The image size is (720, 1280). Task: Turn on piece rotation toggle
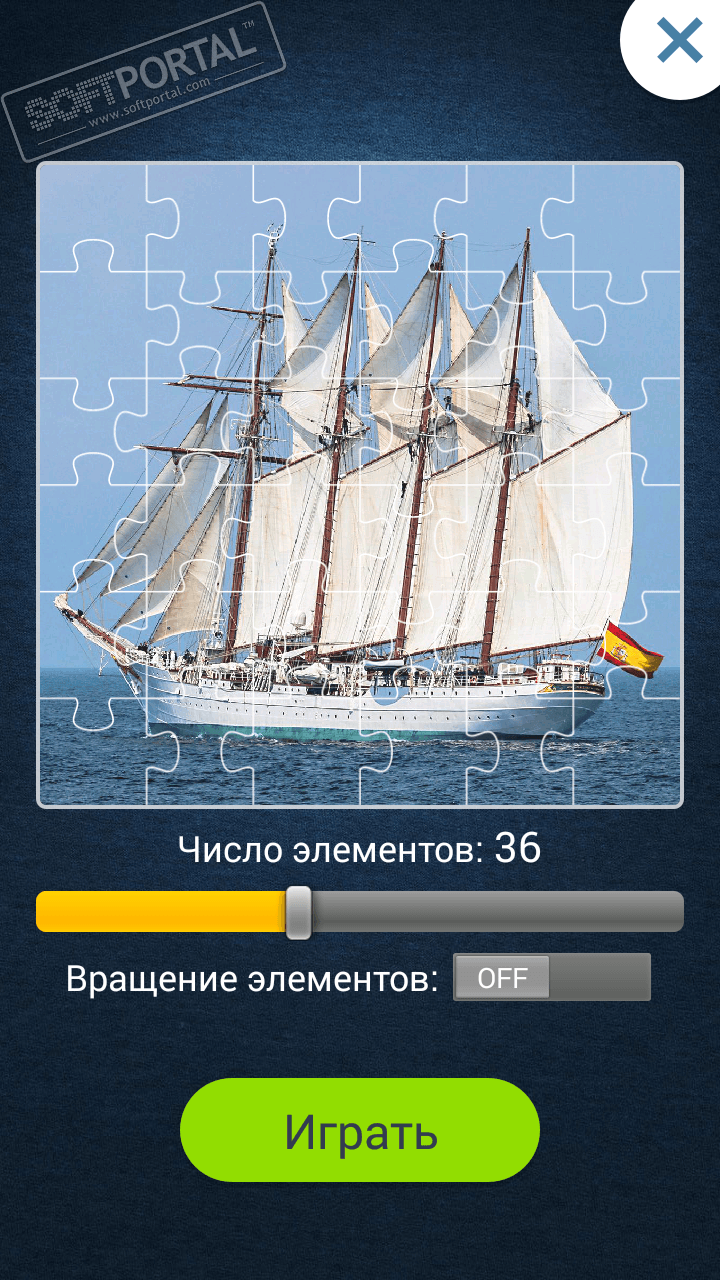[551, 977]
